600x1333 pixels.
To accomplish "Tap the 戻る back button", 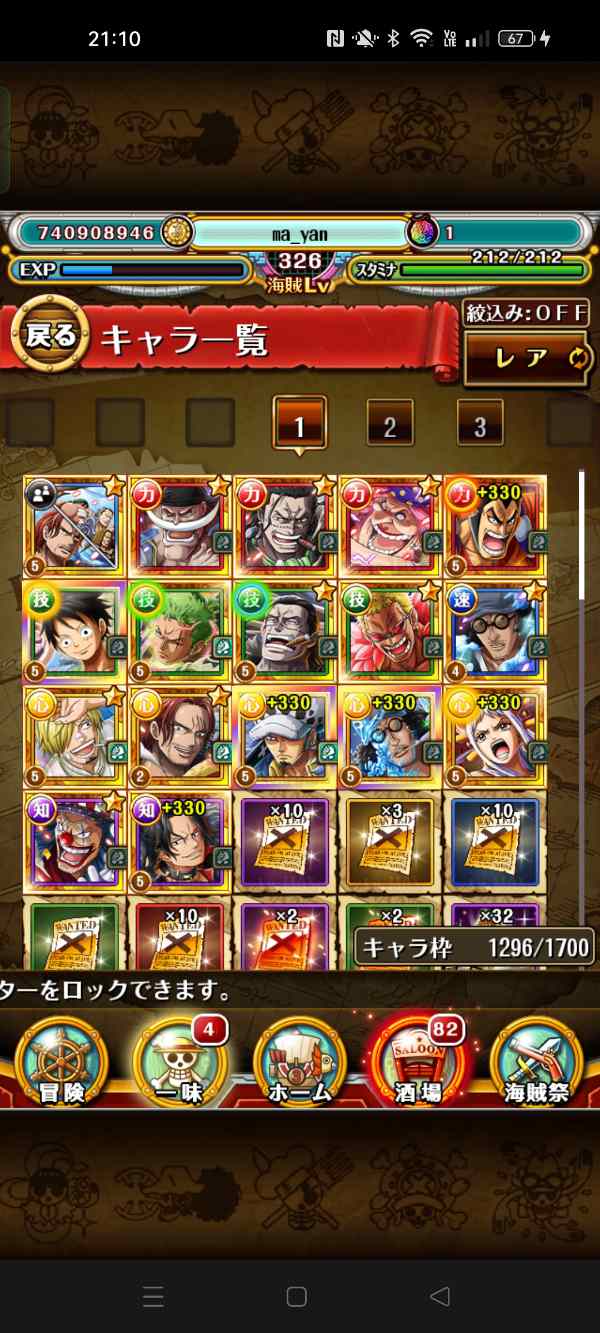I will point(46,336).
